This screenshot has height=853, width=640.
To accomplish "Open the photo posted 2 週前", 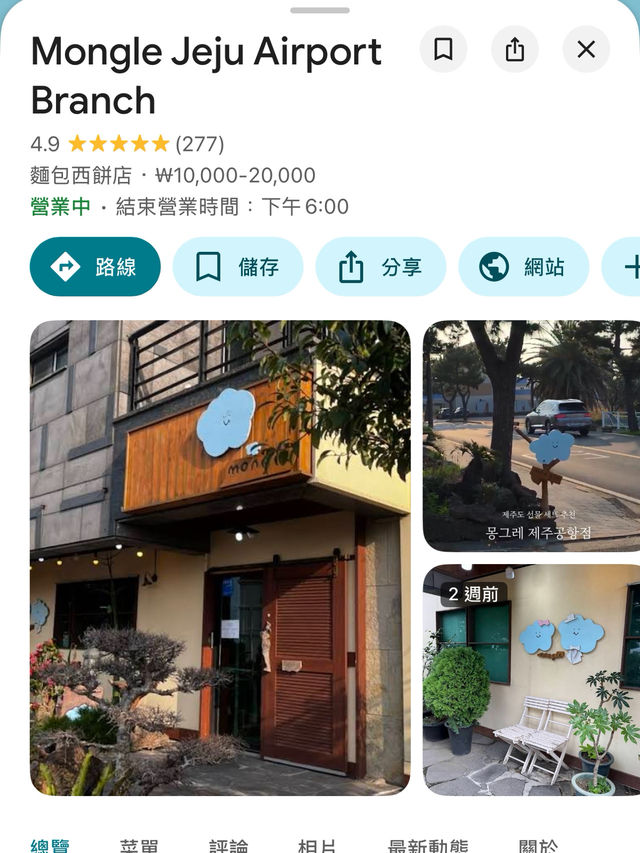I will click(x=532, y=680).
